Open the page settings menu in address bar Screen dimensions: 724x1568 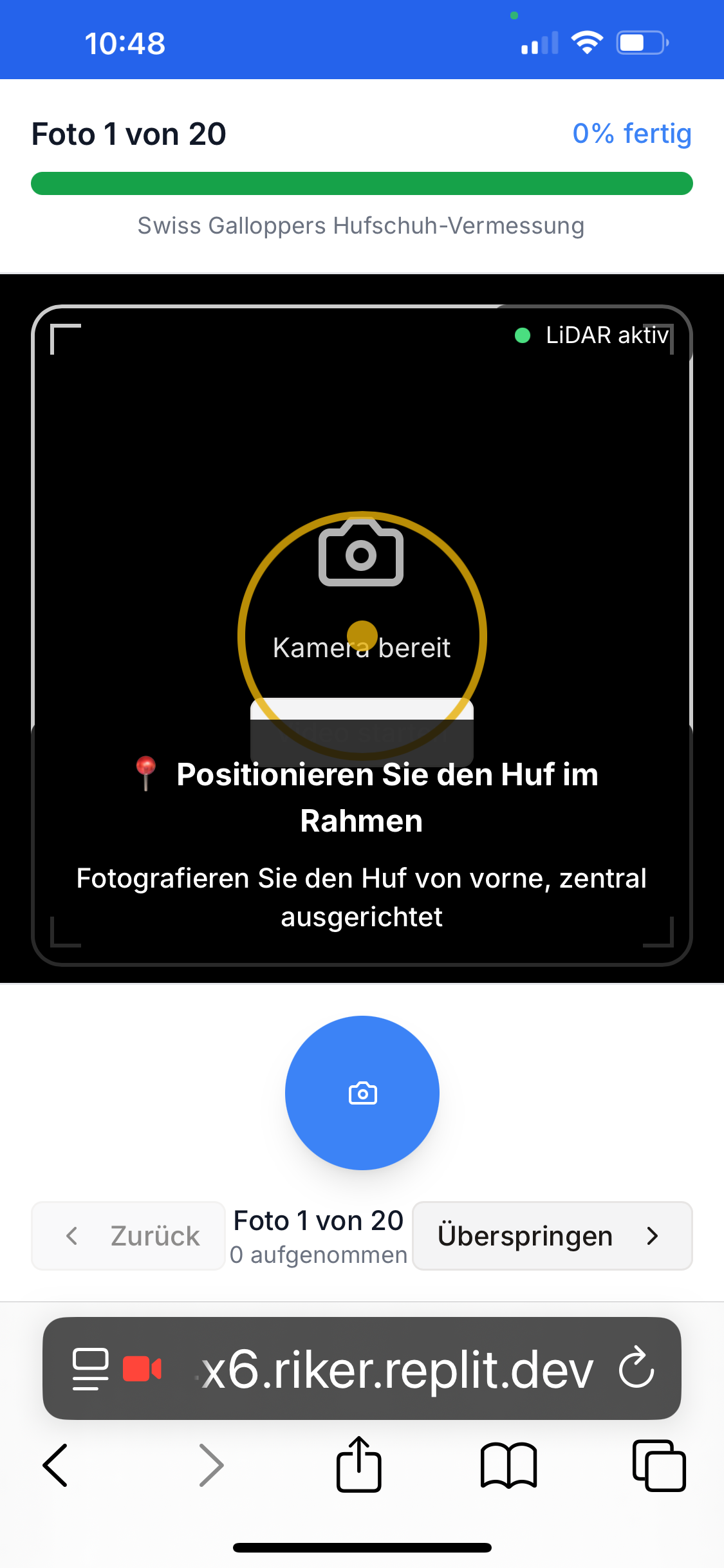point(90,1368)
